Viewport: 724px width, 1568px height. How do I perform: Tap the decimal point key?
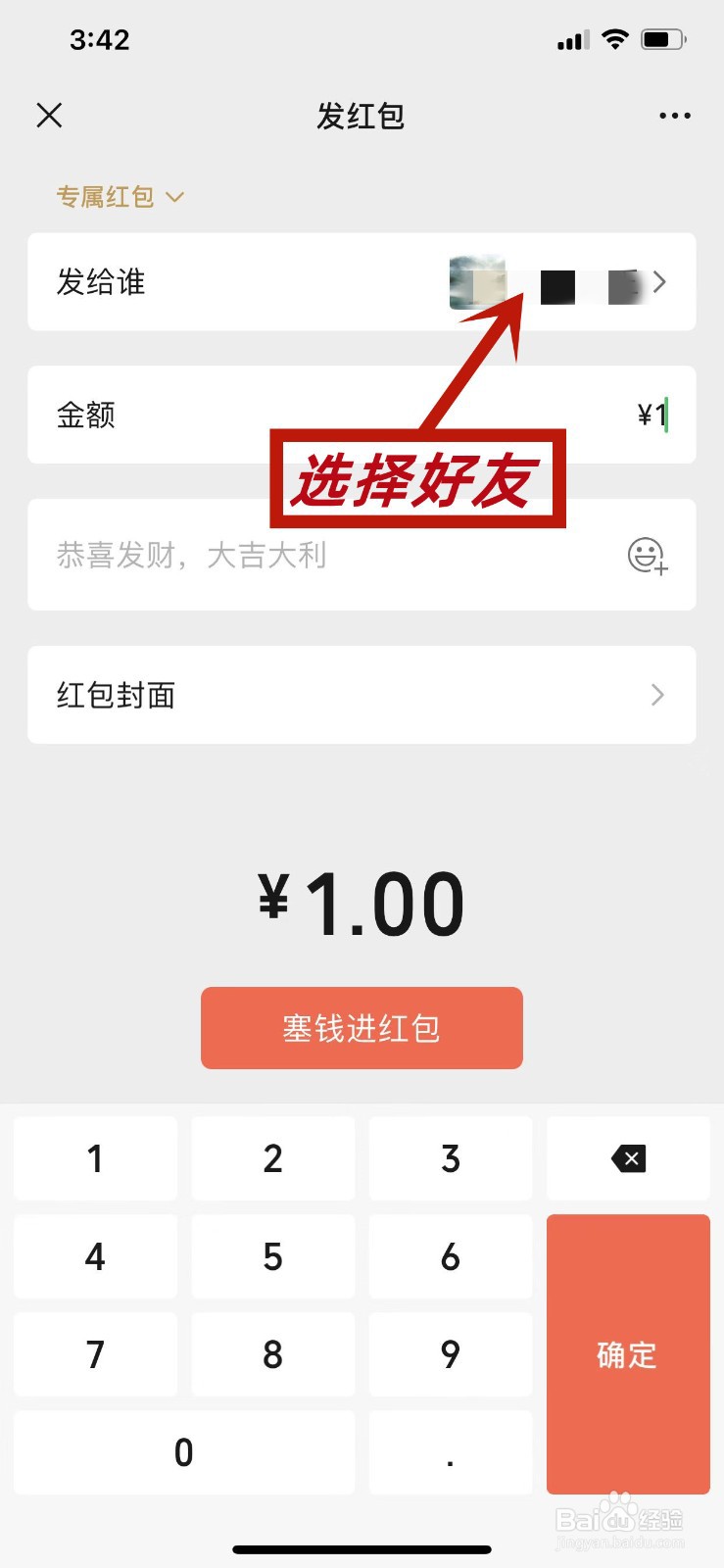pyautogui.click(x=450, y=1453)
